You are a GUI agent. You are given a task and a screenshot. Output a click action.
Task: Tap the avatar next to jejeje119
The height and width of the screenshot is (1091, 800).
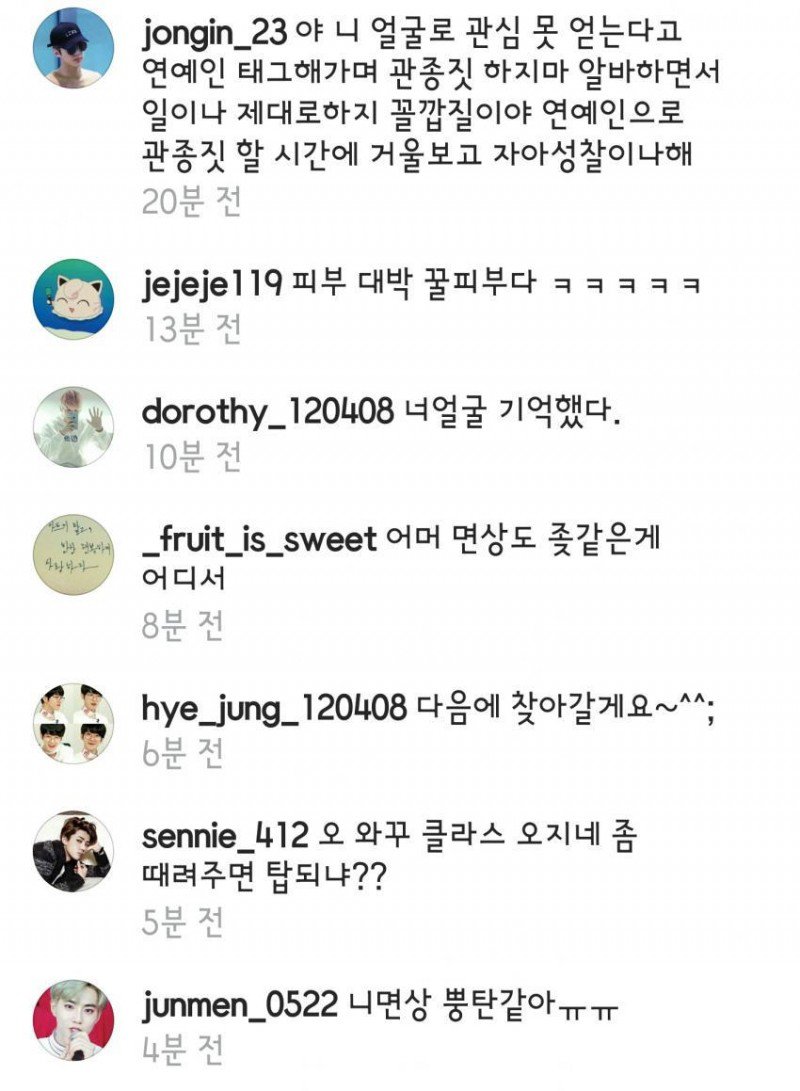coord(74,299)
